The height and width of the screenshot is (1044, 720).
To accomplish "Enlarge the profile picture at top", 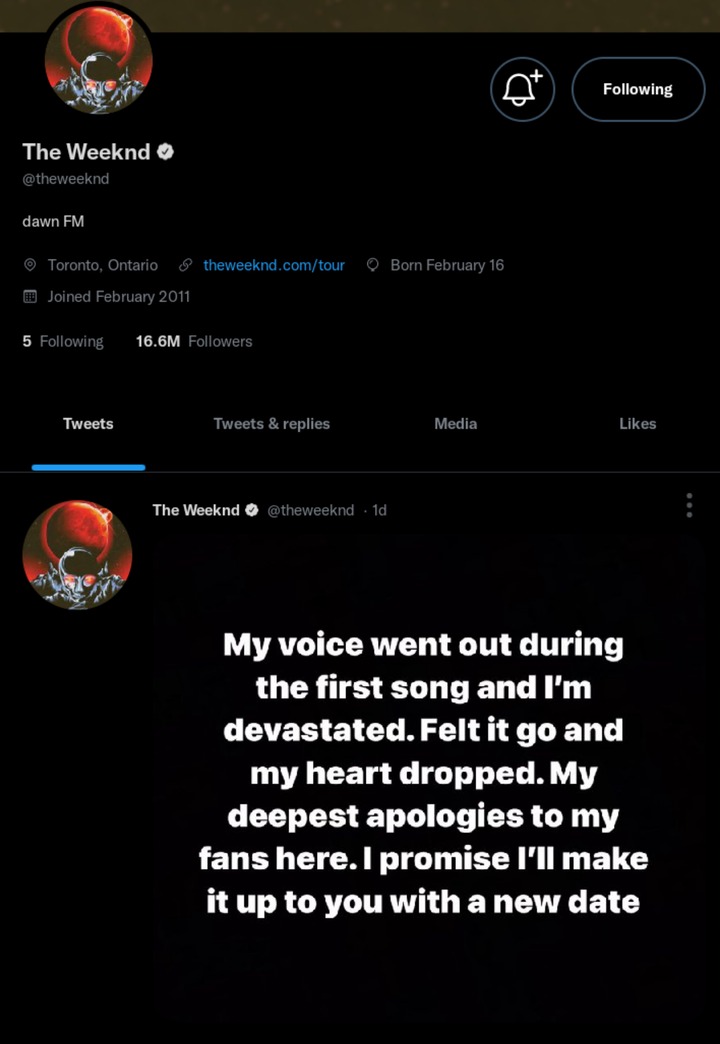I will tap(98, 58).
